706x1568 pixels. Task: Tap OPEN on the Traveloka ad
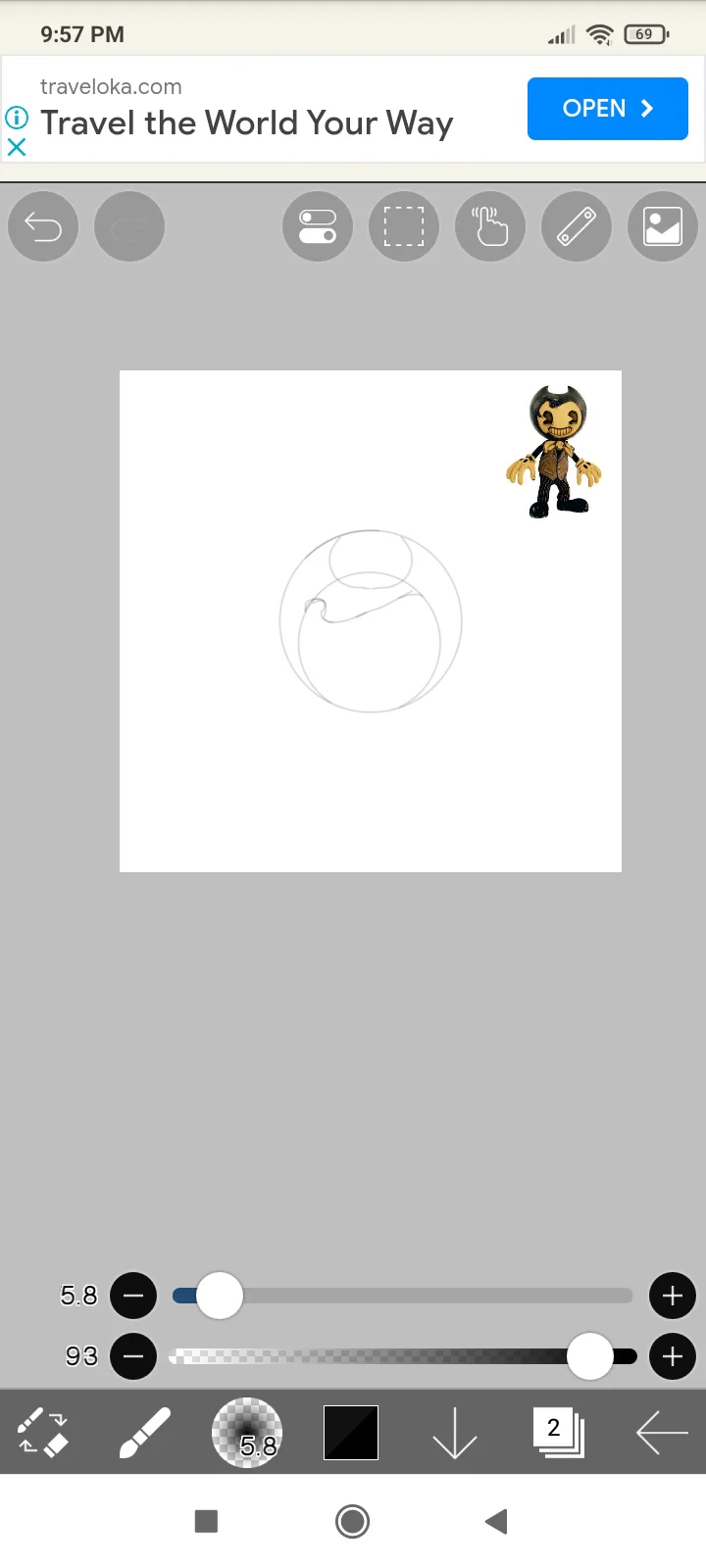point(607,109)
